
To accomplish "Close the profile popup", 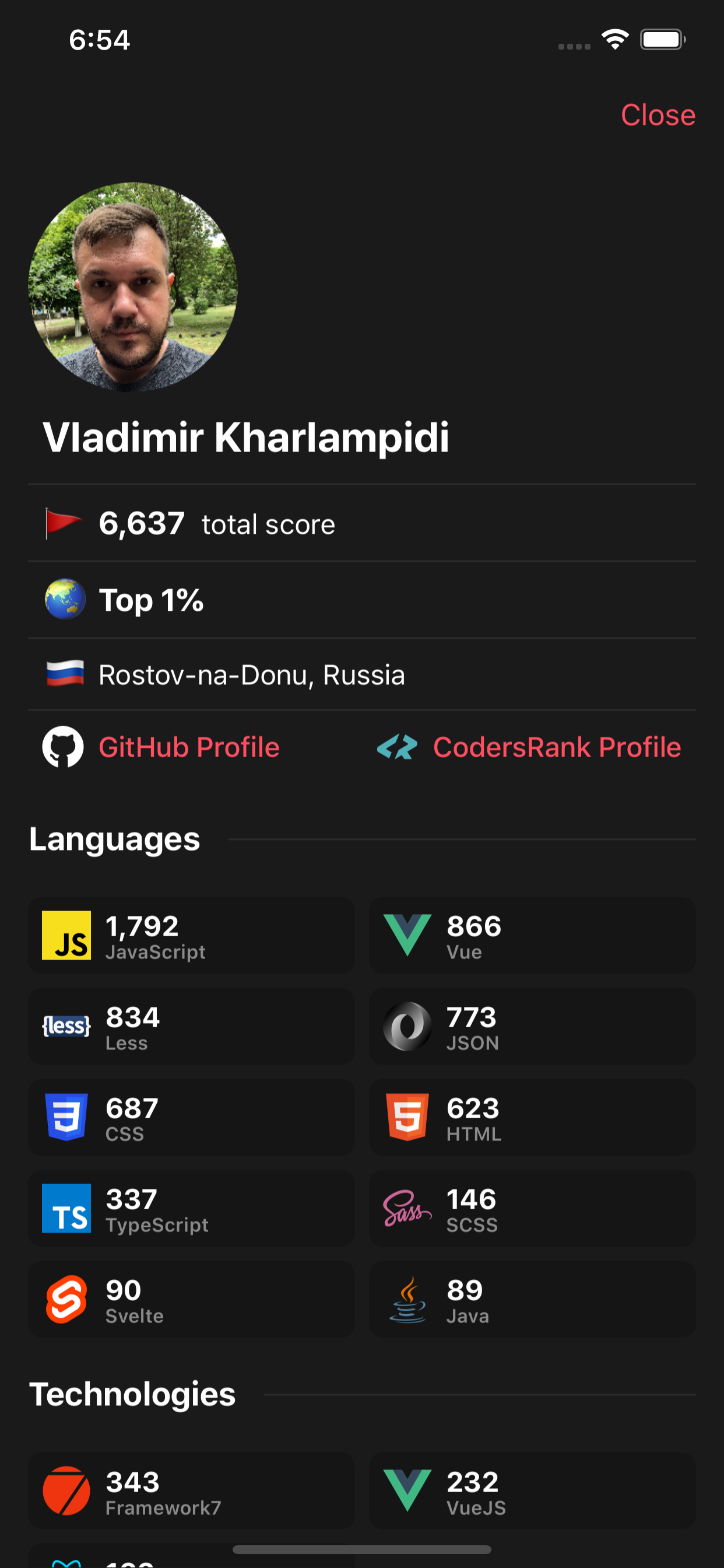I will (x=657, y=115).
